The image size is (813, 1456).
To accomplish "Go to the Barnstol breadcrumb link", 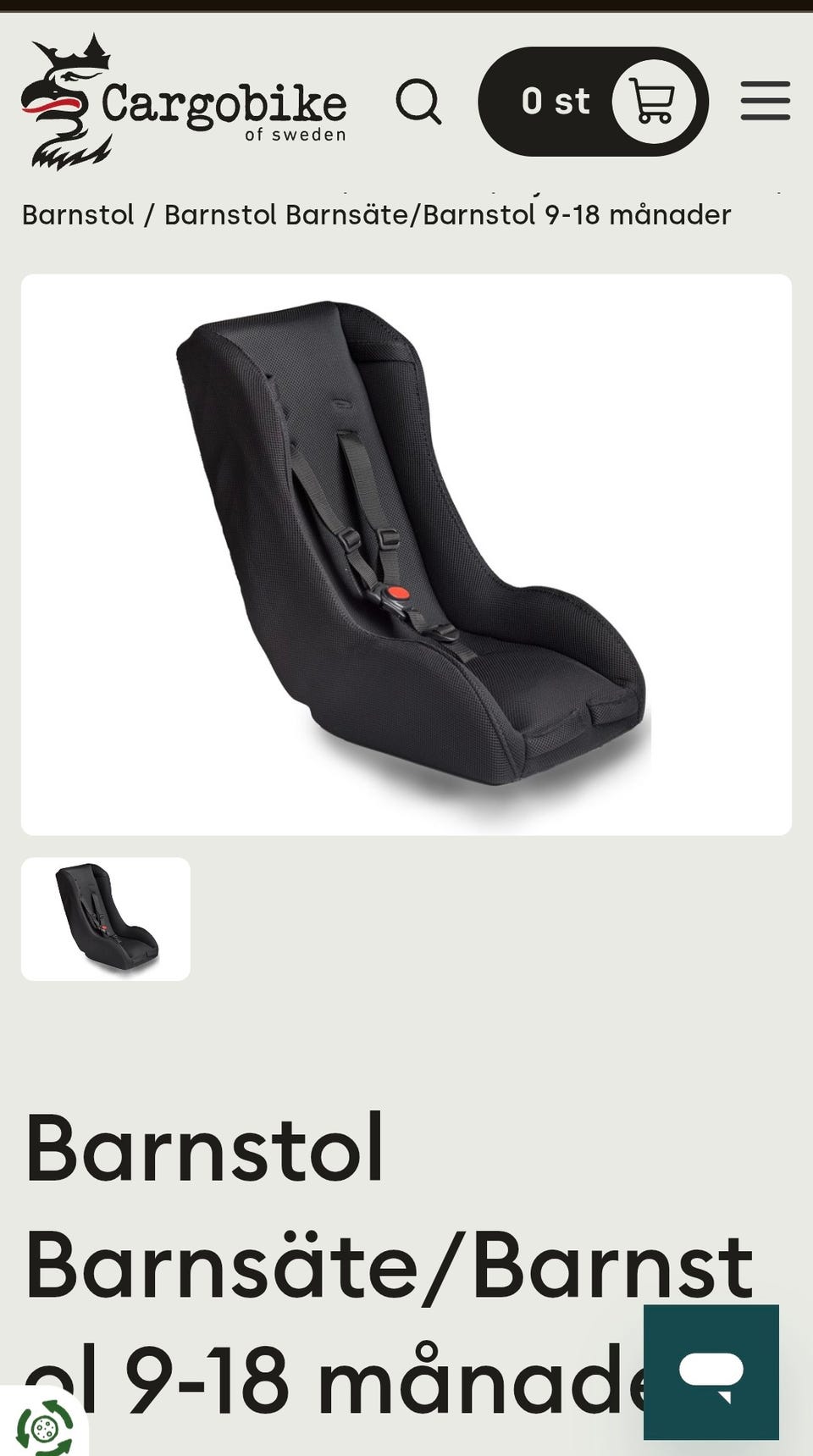I will click(x=78, y=215).
